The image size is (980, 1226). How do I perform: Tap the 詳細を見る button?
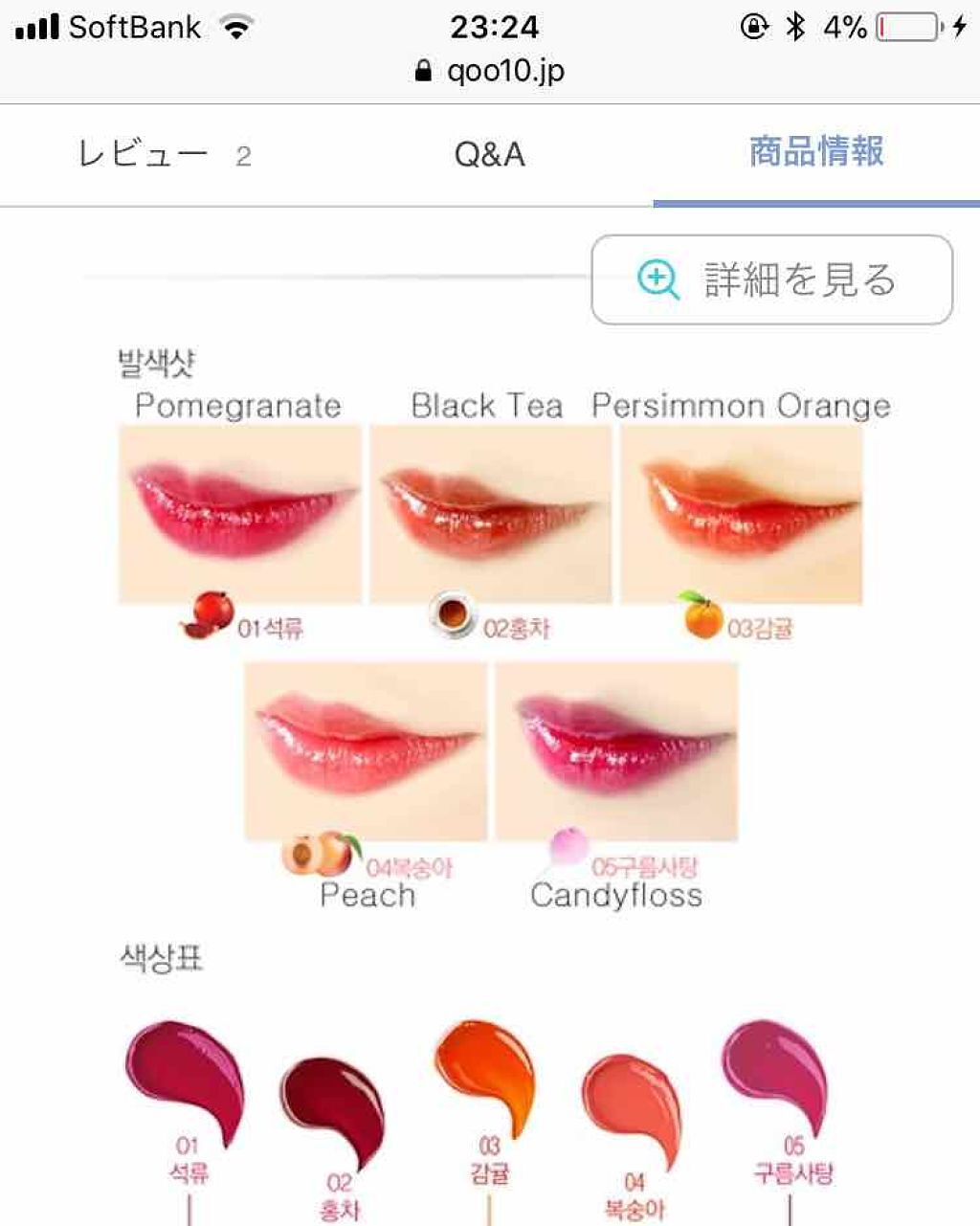pyautogui.click(x=771, y=279)
